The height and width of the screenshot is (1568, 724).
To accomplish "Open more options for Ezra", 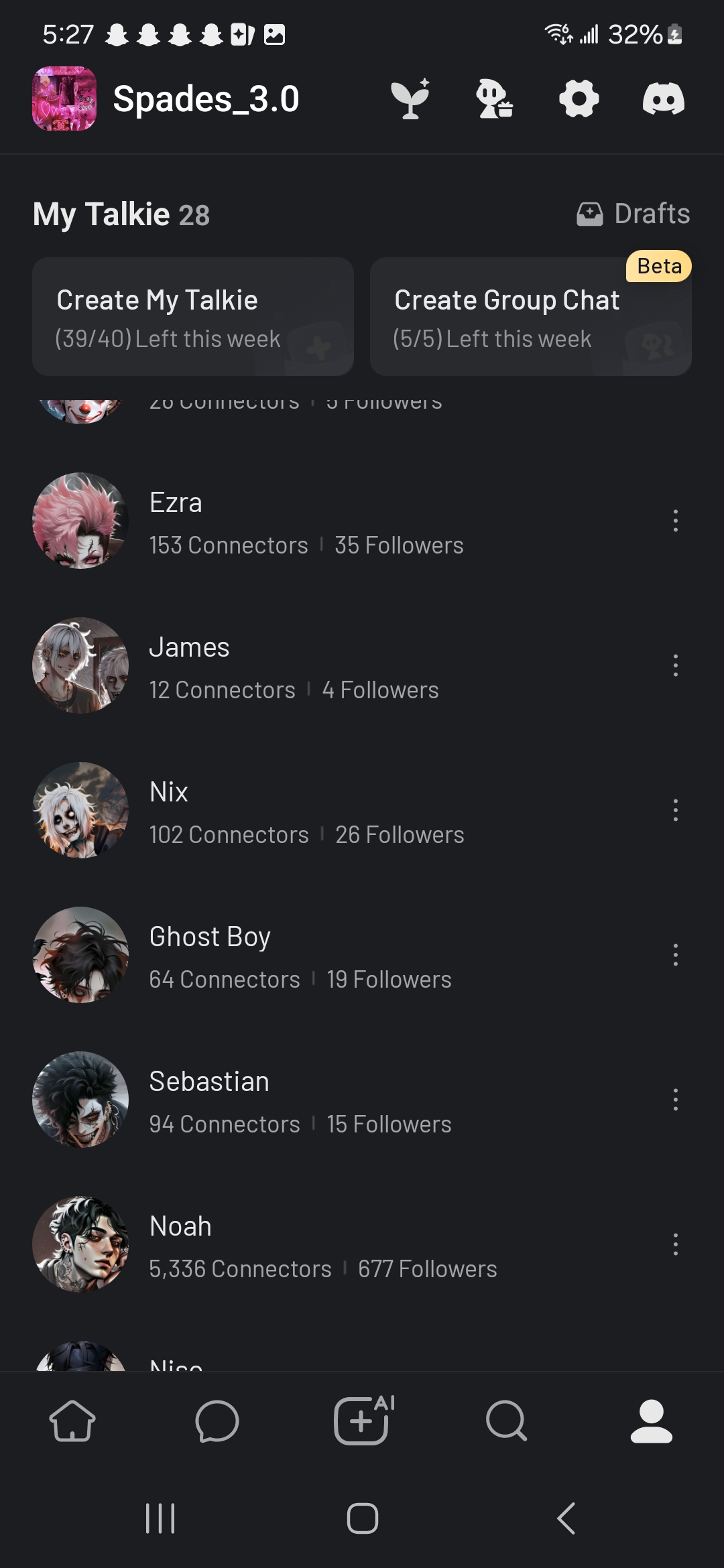I will coord(675,521).
